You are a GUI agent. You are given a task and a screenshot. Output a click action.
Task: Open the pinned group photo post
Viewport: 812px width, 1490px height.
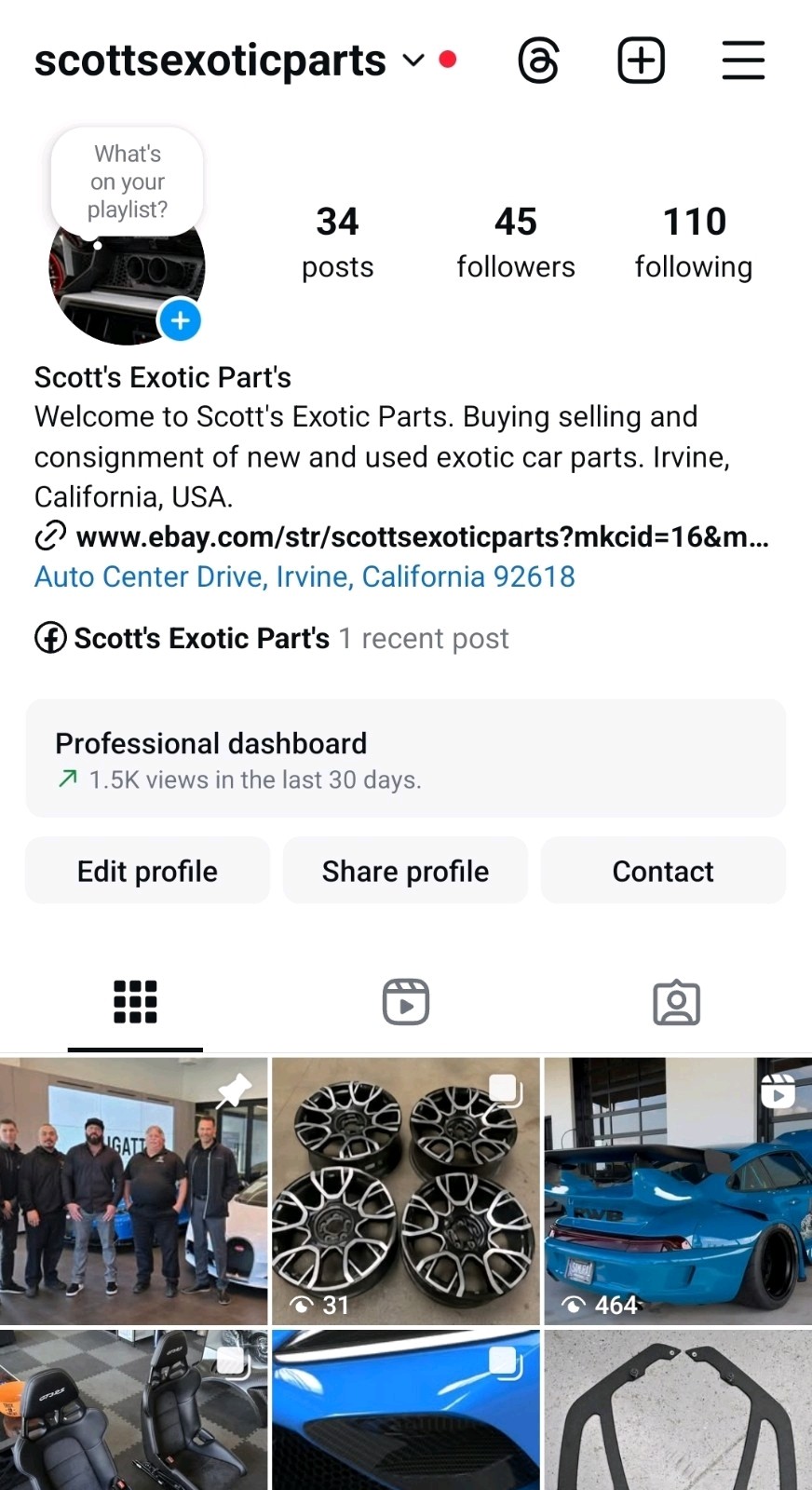(x=134, y=1191)
